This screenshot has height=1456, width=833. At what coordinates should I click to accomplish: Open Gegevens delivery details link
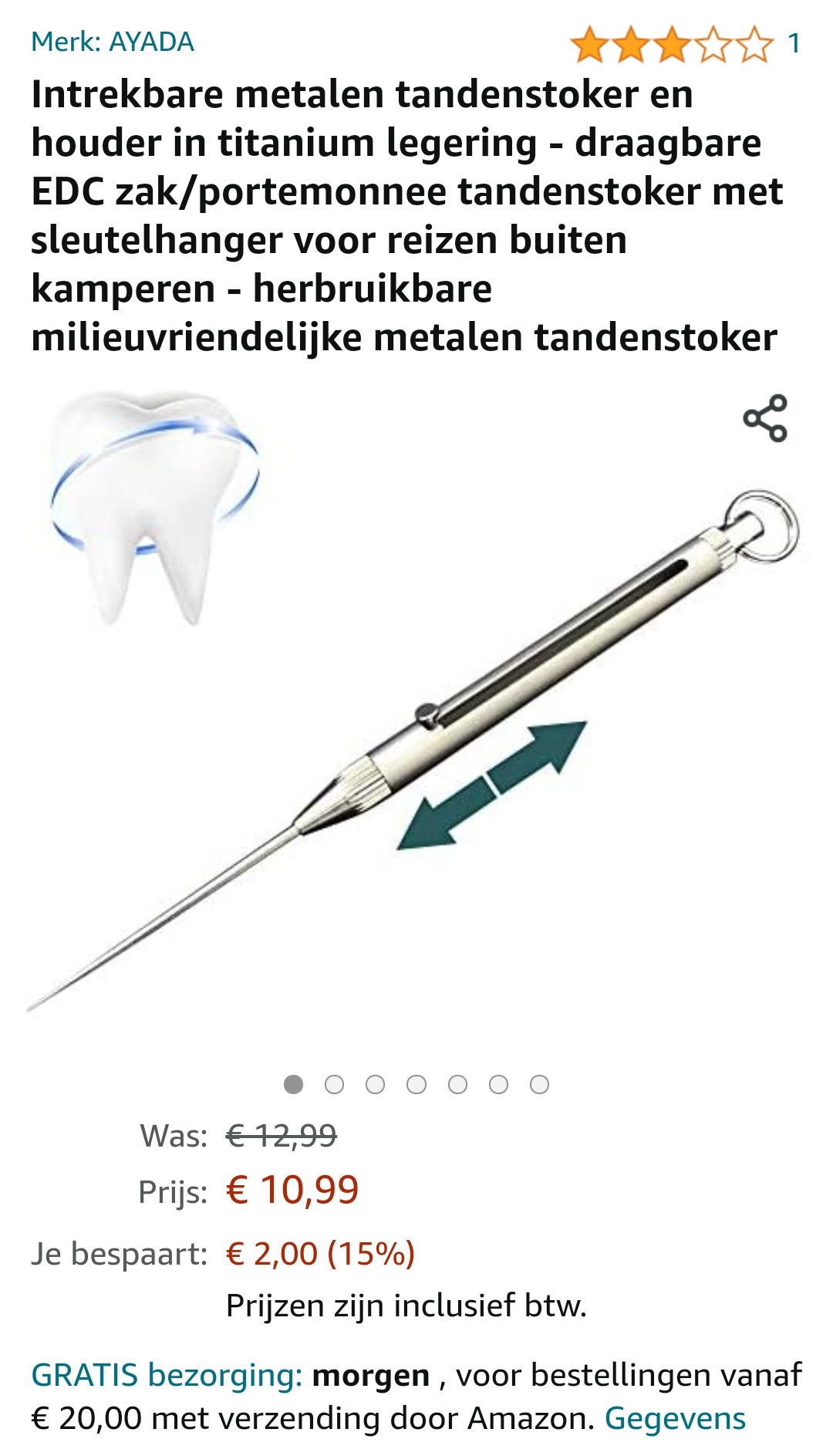(x=675, y=1418)
